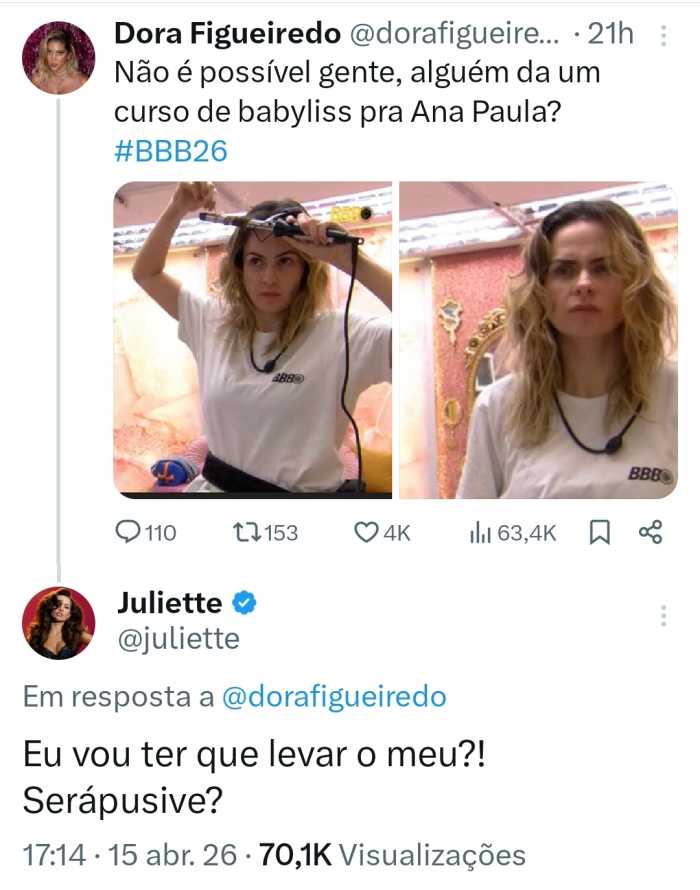Open Juliette's profile via her name

click(170, 603)
